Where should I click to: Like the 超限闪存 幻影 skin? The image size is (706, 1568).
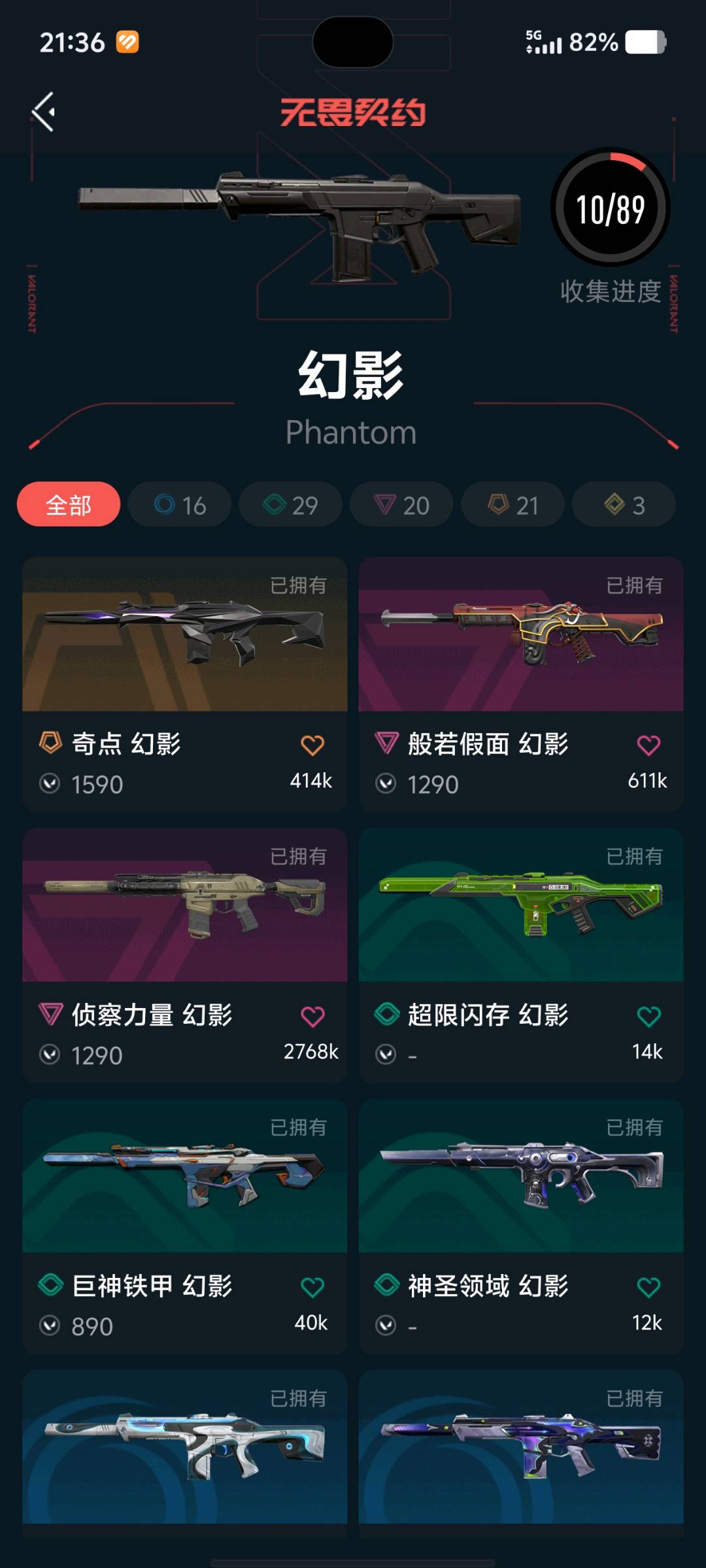[648, 1017]
